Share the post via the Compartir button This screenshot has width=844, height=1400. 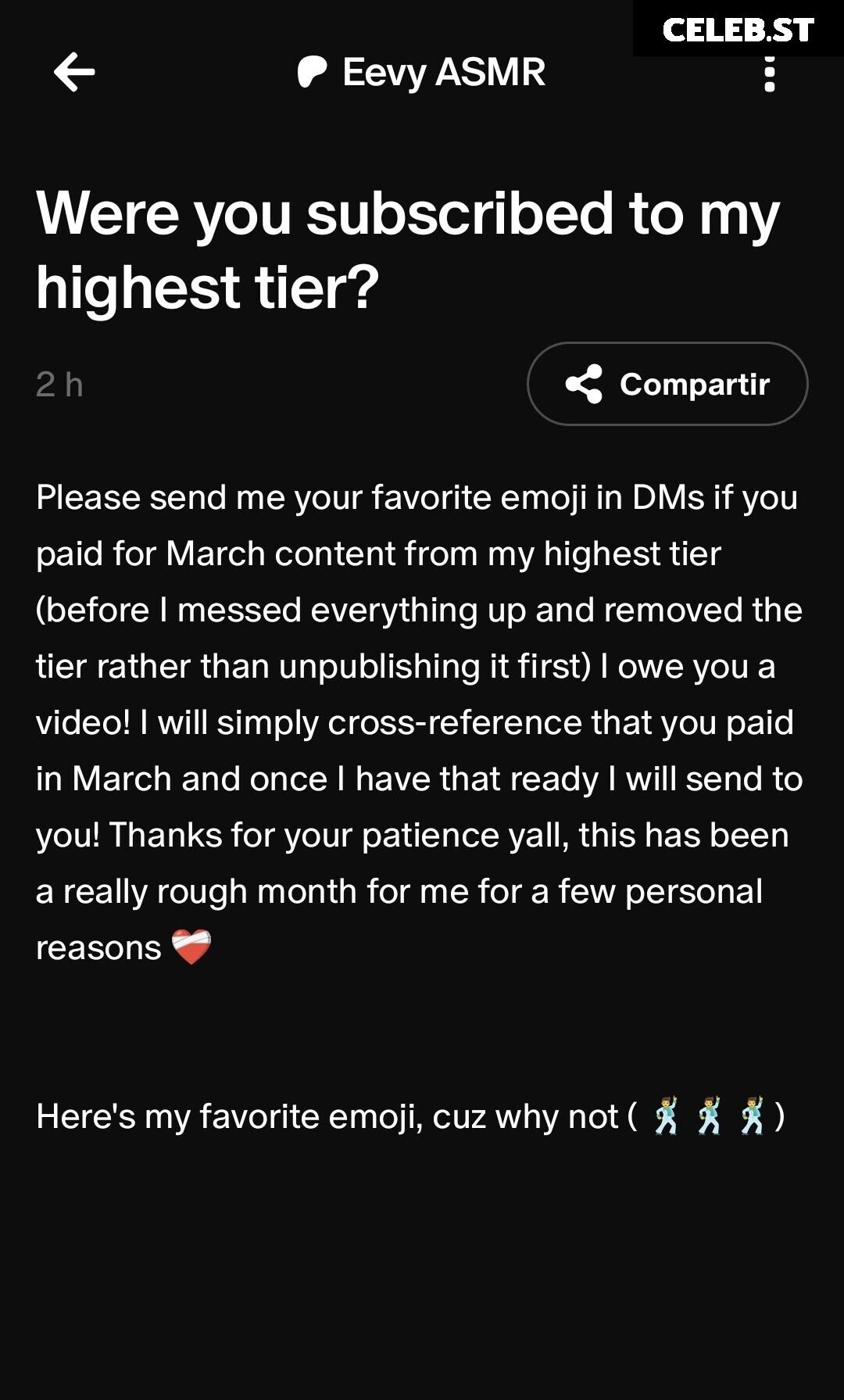(x=667, y=384)
